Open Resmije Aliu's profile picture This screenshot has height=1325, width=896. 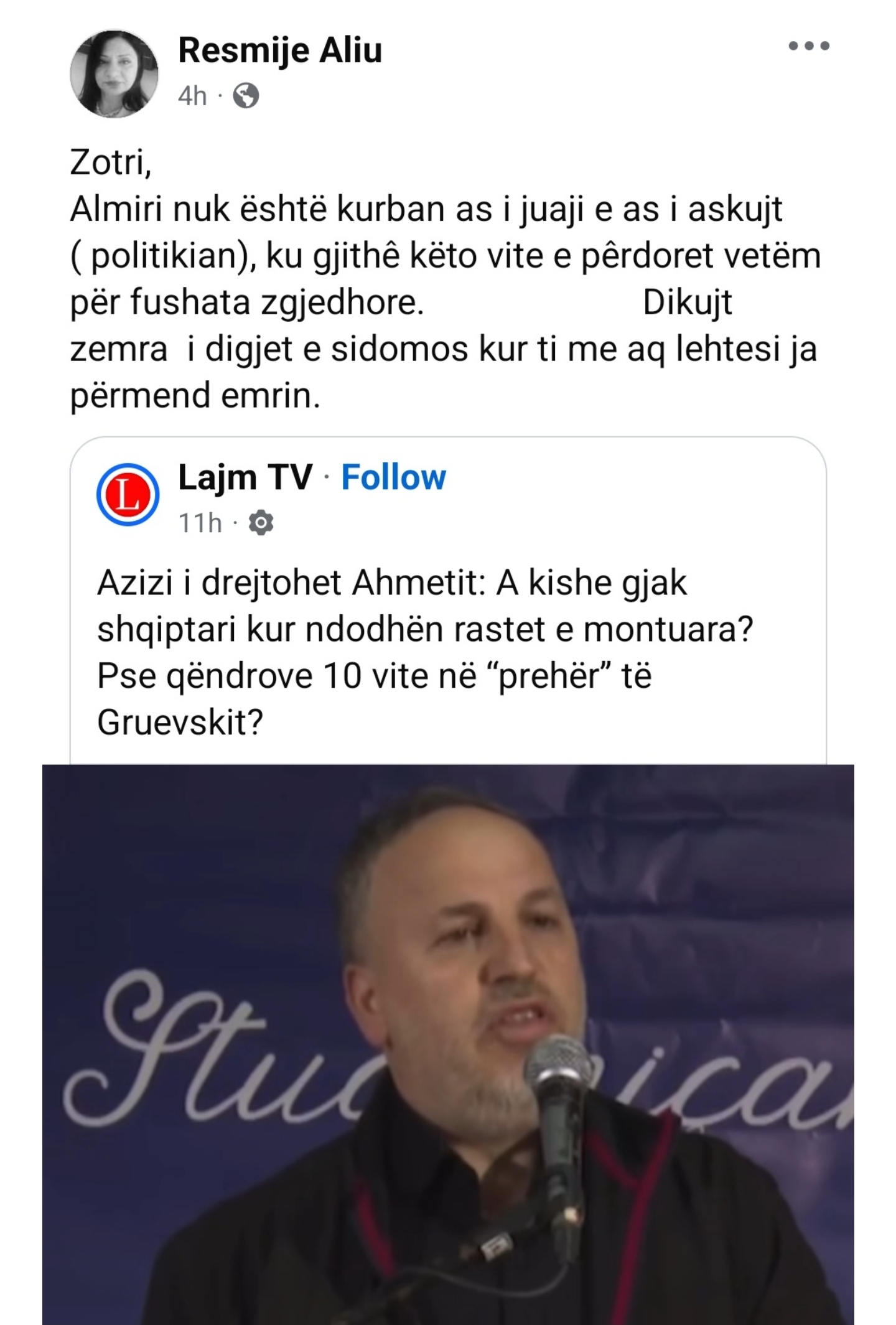point(114,73)
